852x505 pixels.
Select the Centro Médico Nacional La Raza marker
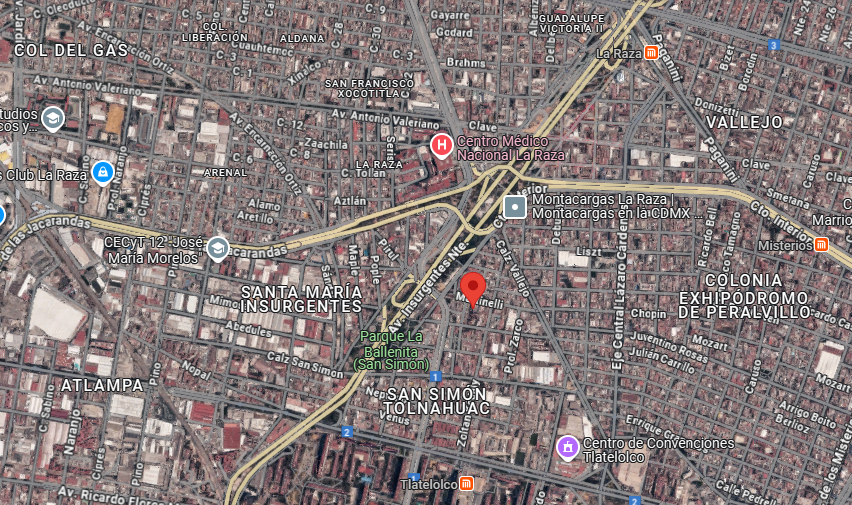[441, 147]
